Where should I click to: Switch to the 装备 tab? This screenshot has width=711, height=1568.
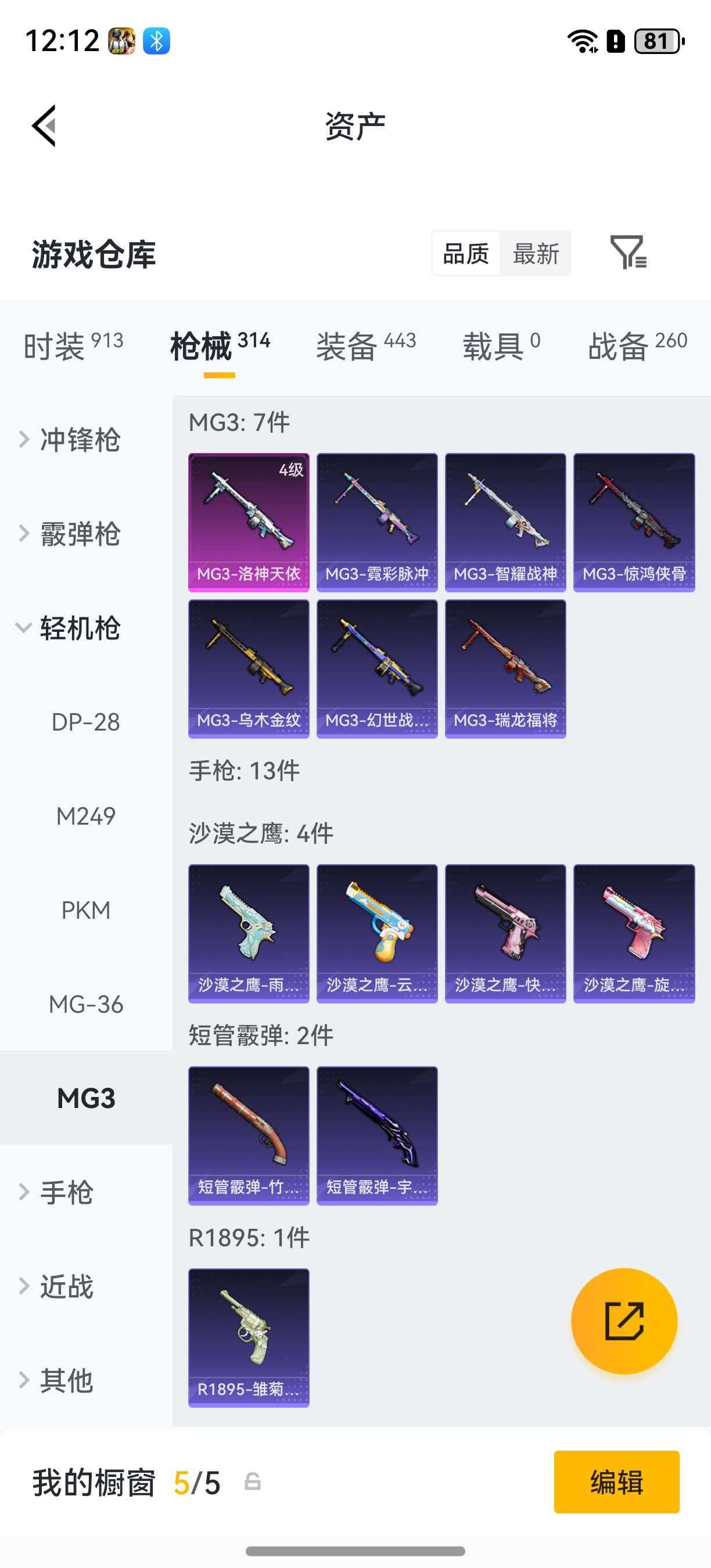[366, 346]
